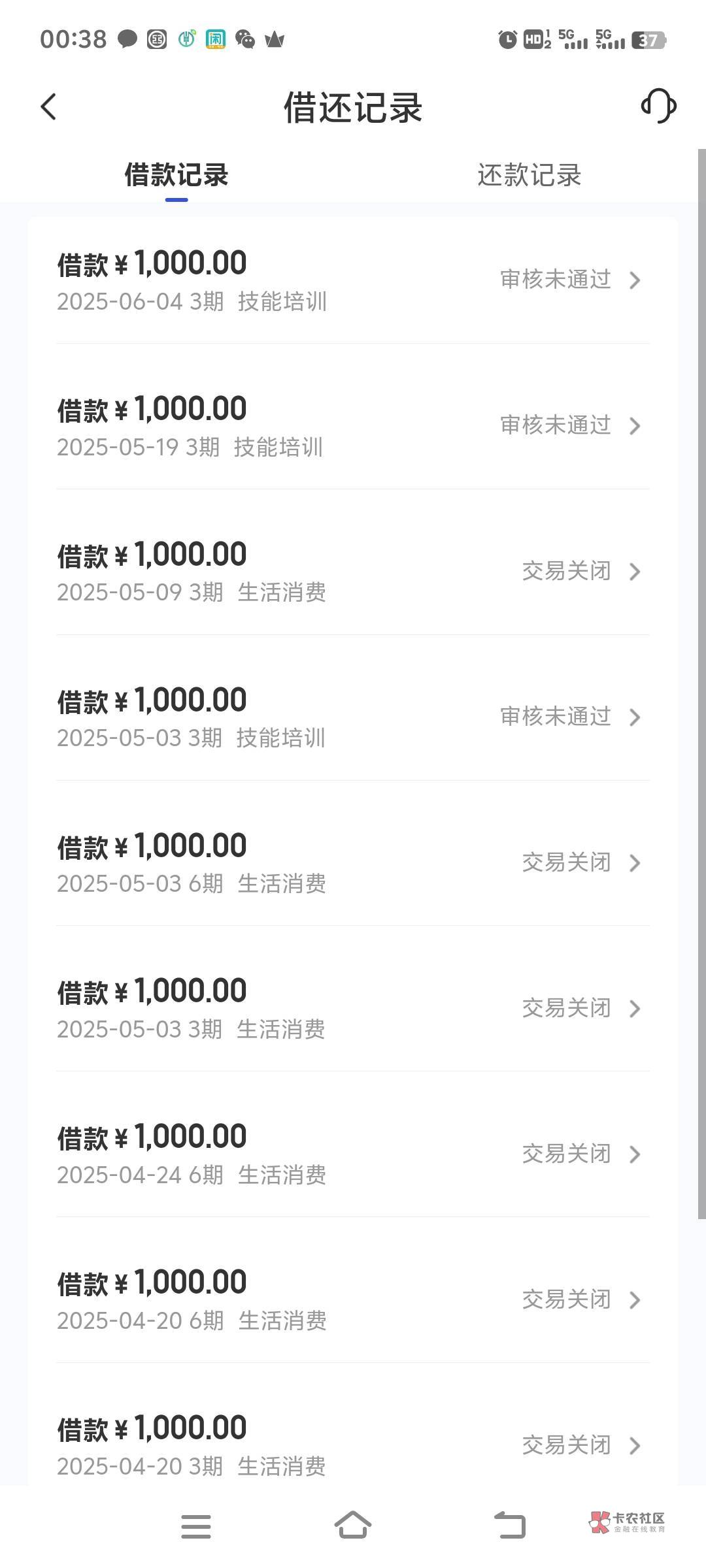Open recent apps from the navigation bar
This screenshot has width=706, height=1568.
195,1526
